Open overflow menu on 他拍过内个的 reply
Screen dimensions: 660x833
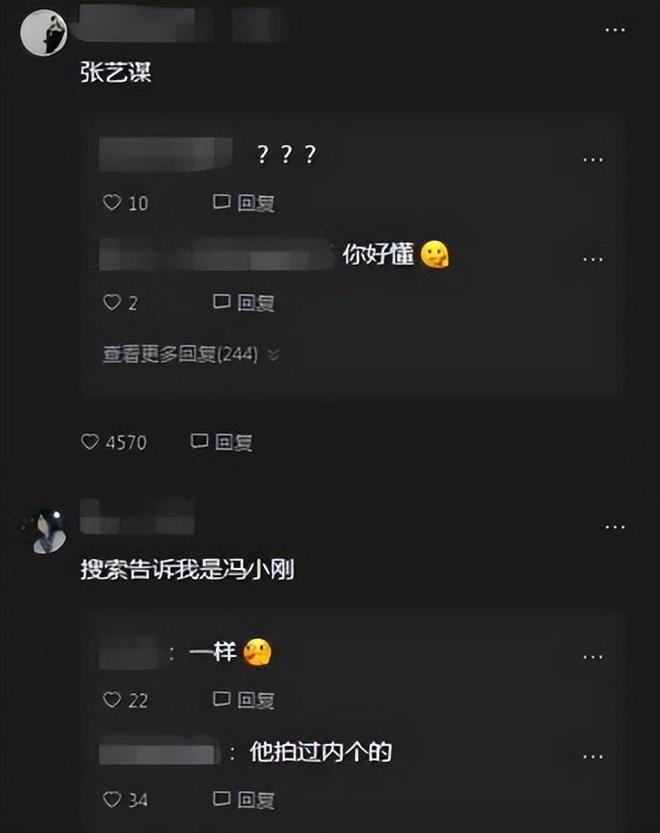592,755
